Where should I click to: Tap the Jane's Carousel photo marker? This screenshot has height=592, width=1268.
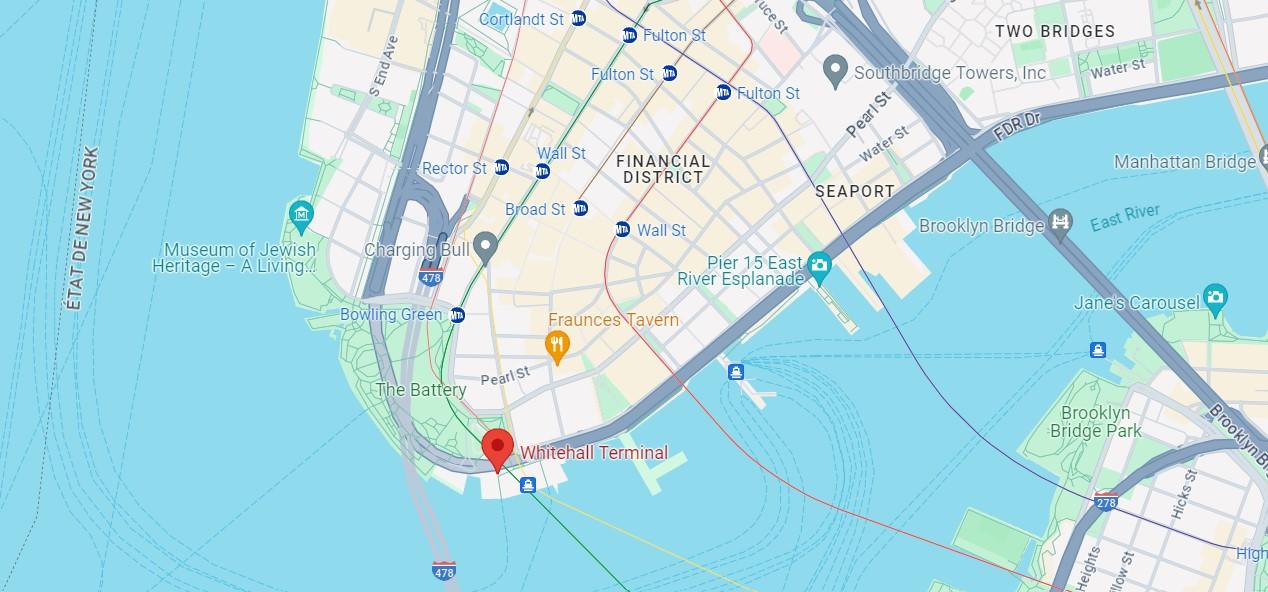point(1216,297)
